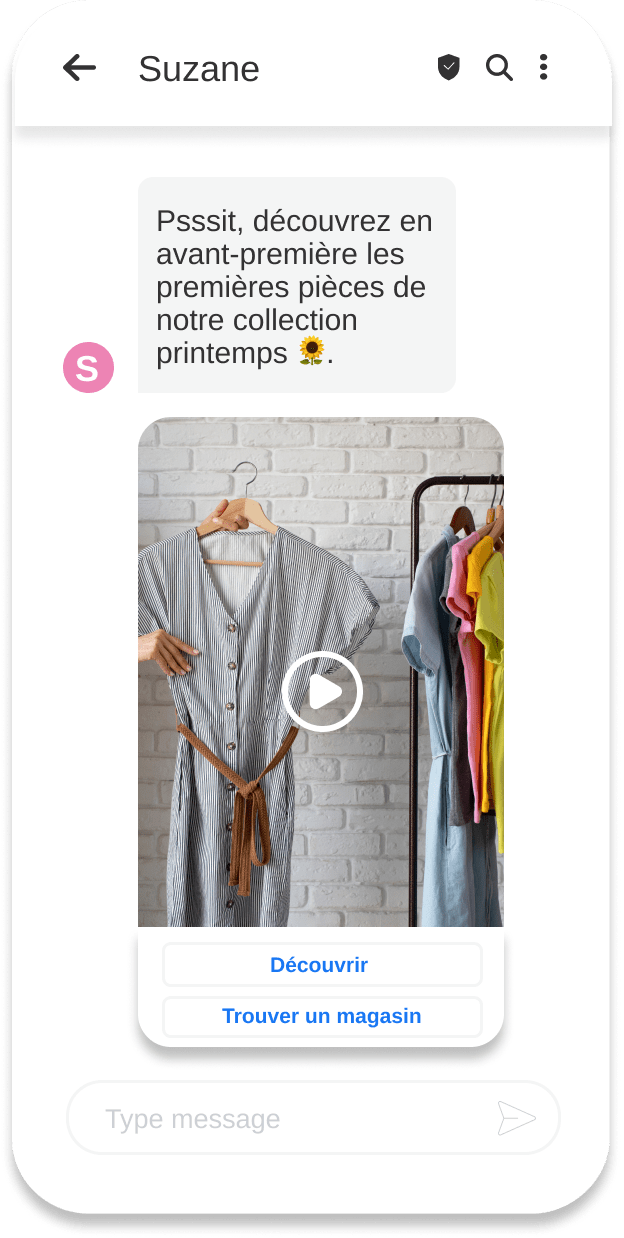
Task: Open the three-dot overflow menu
Action: 543,68
